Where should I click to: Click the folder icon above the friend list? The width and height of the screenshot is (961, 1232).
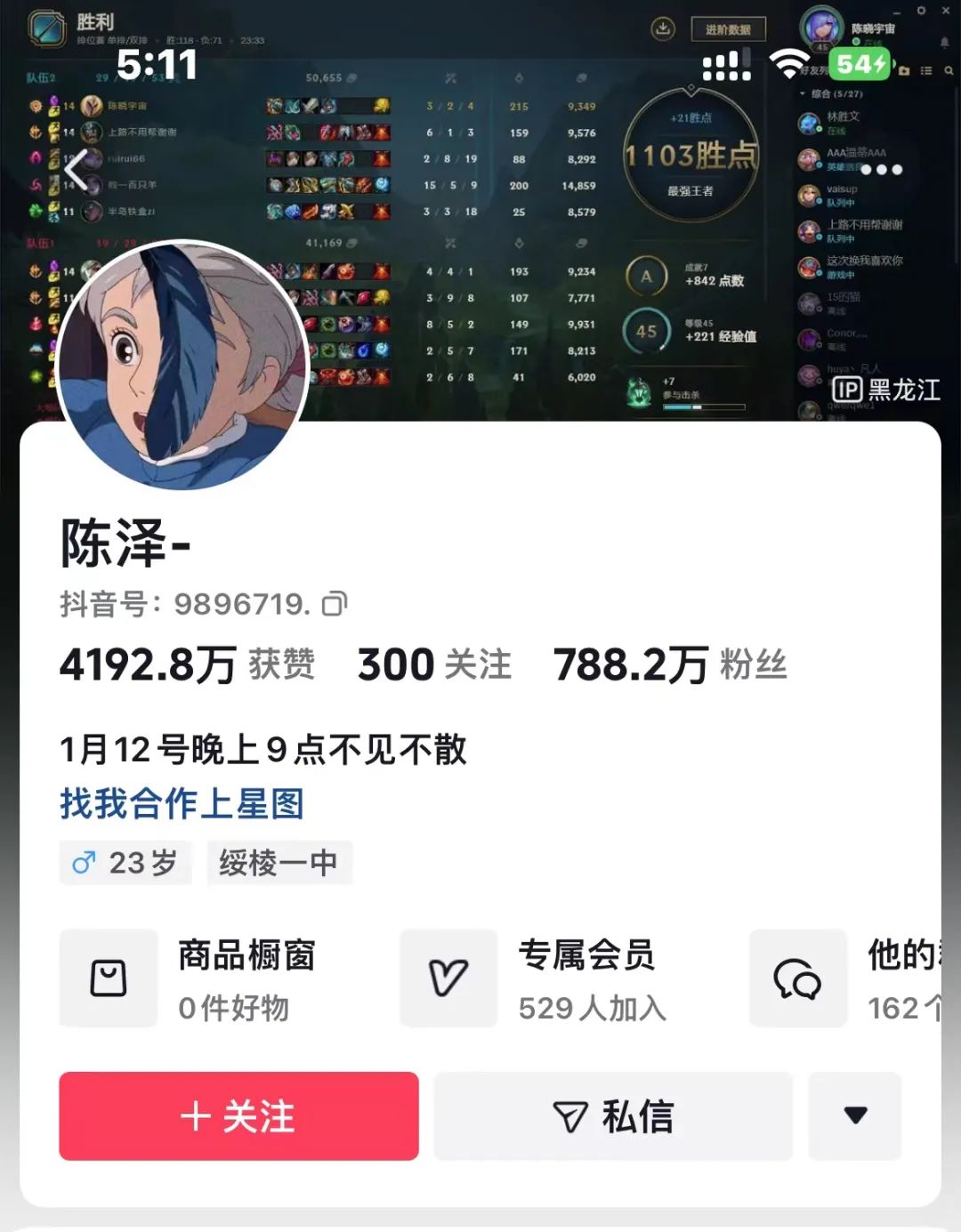pos(904,71)
